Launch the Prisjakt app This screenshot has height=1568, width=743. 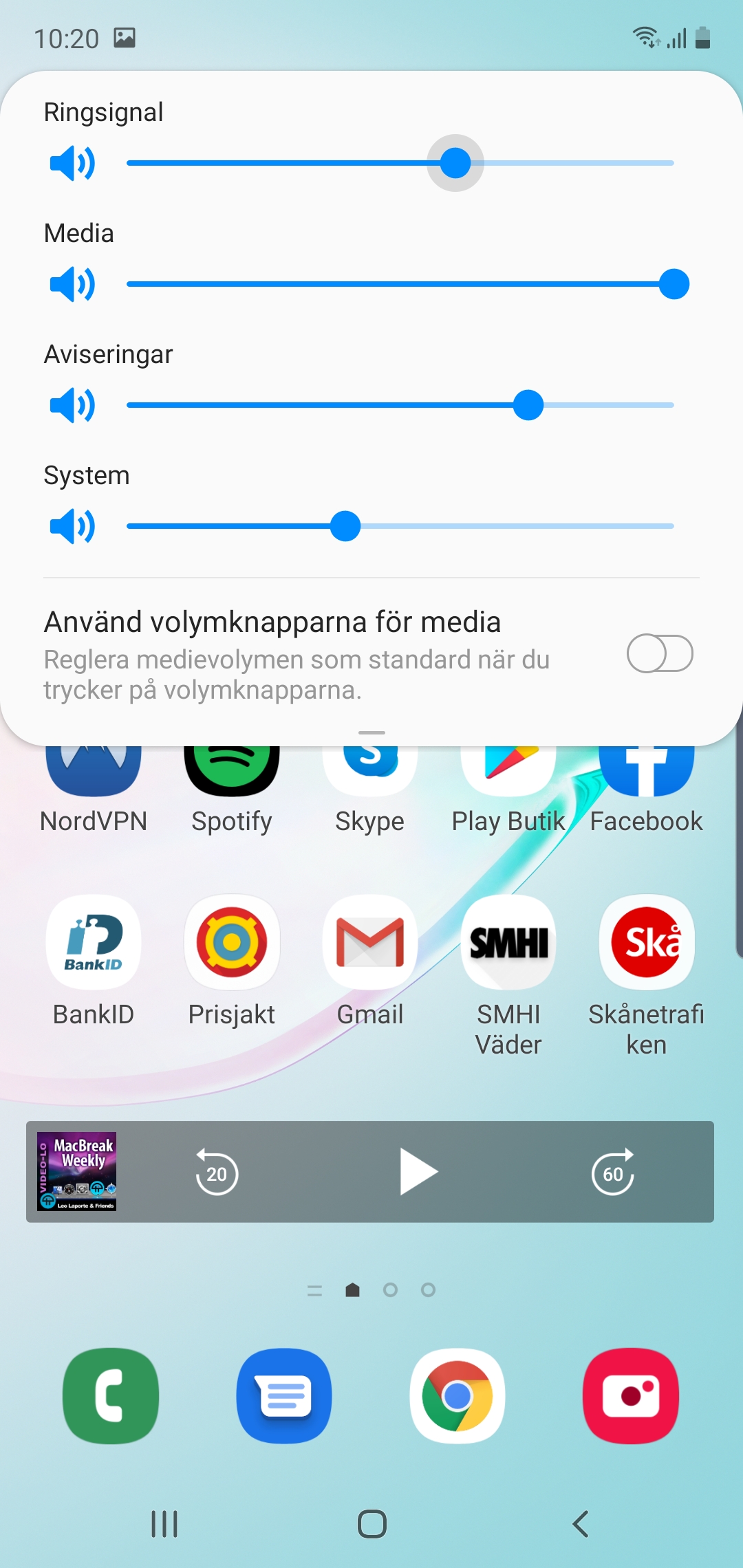(x=232, y=942)
